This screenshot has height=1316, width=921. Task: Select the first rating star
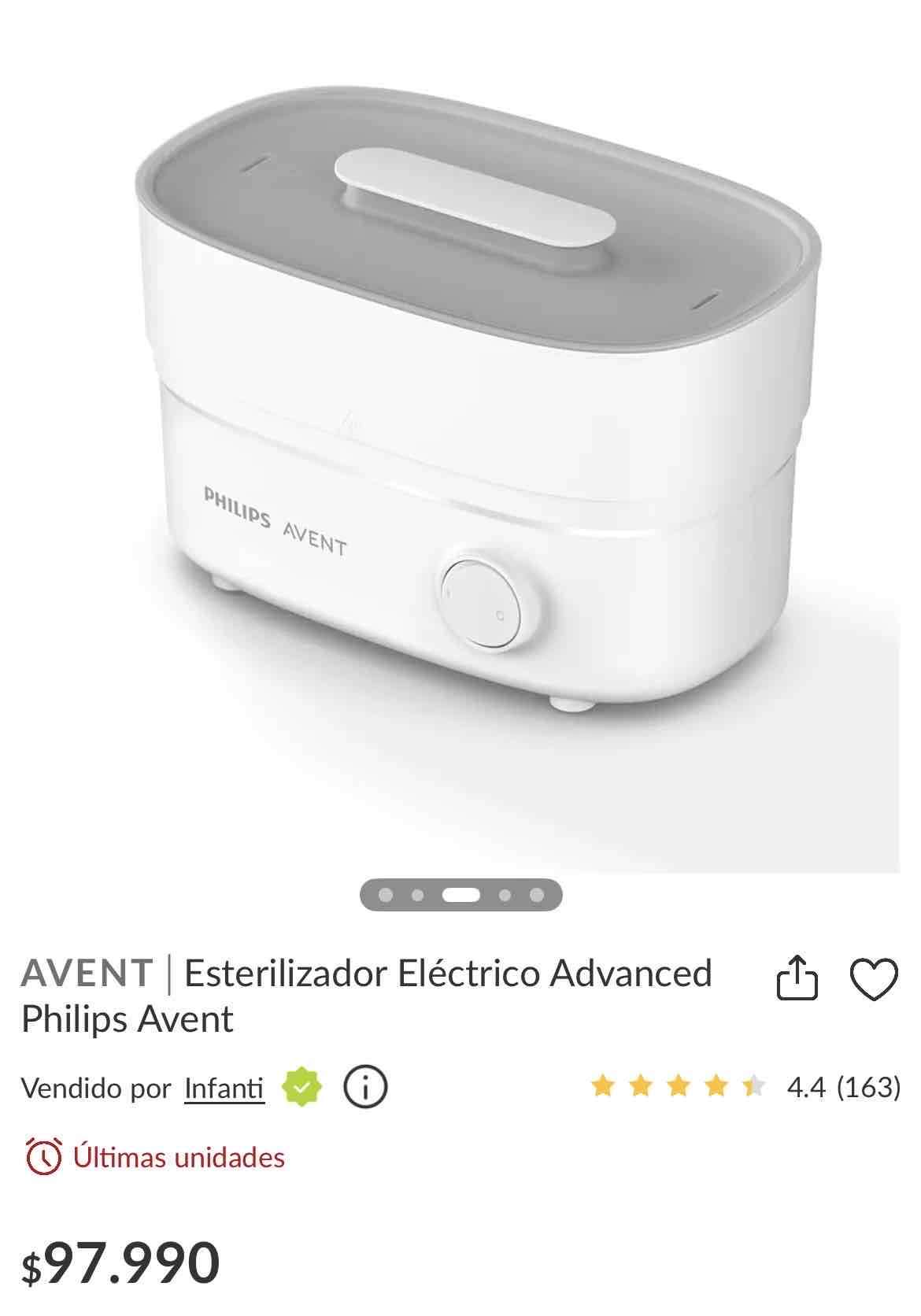(603, 1087)
